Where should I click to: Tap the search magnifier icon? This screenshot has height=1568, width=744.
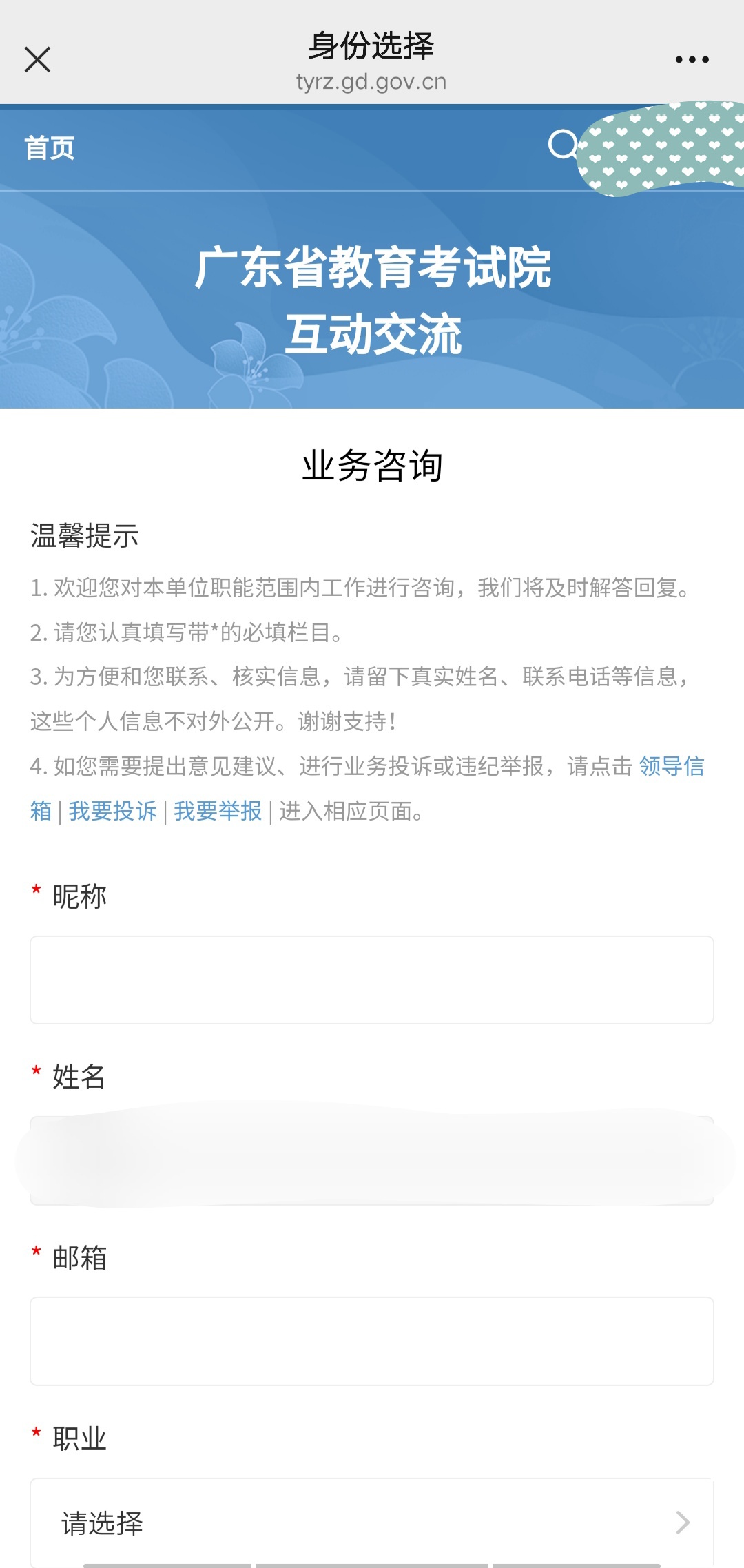tap(563, 145)
